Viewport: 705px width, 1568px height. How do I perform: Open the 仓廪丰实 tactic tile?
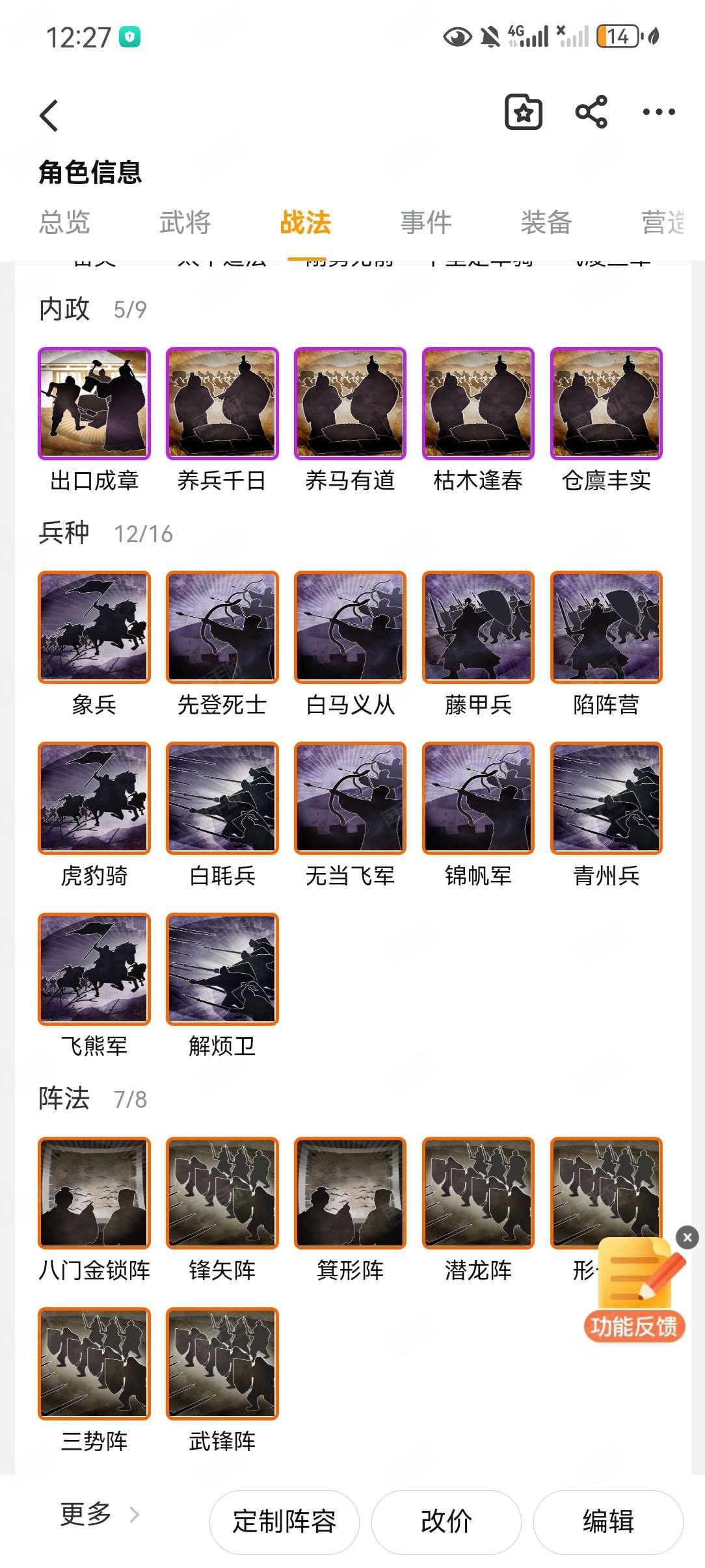[x=606, y=404]
